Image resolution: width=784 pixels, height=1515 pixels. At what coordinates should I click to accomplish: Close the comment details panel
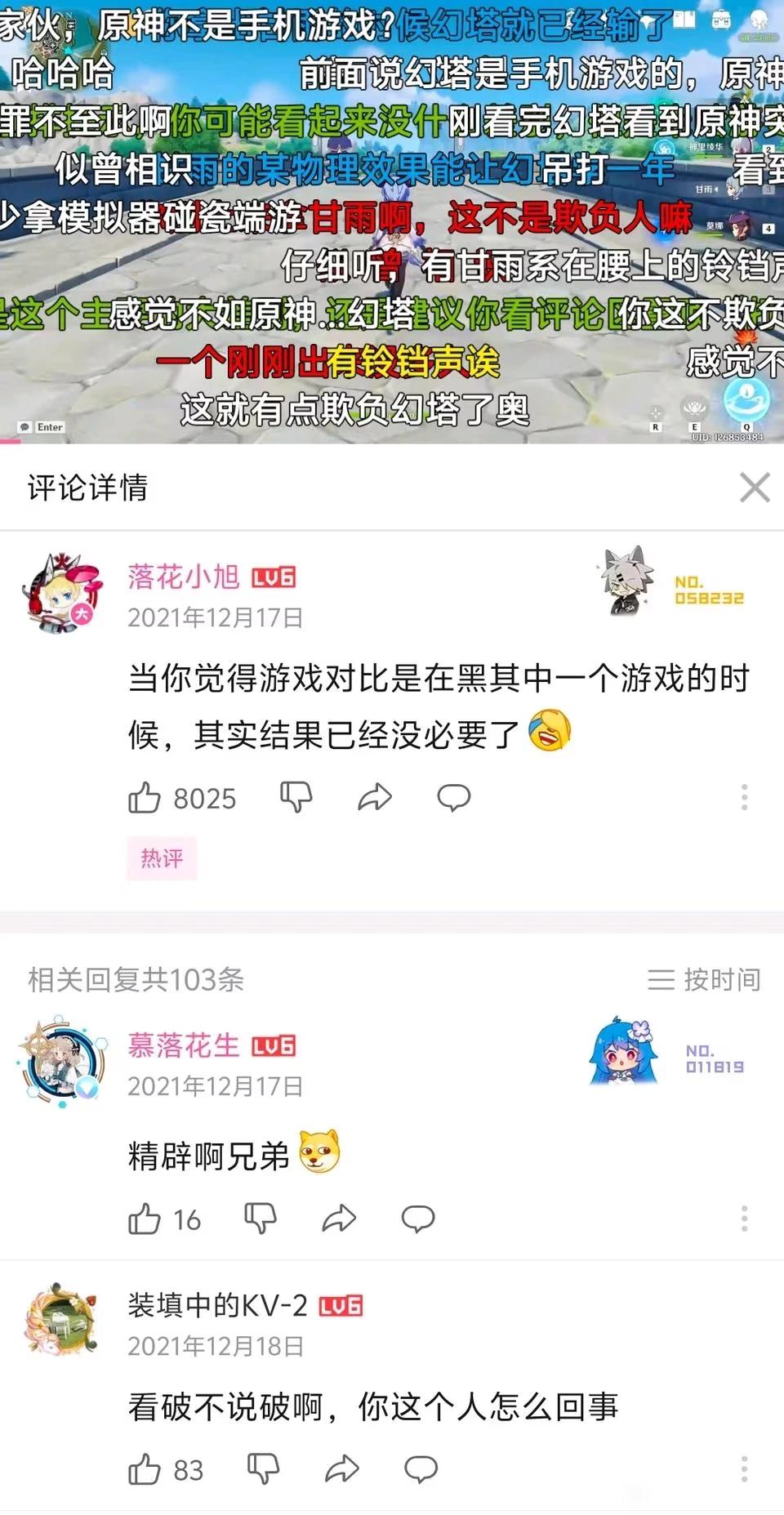pyautogui.click(x=754, y=488)
